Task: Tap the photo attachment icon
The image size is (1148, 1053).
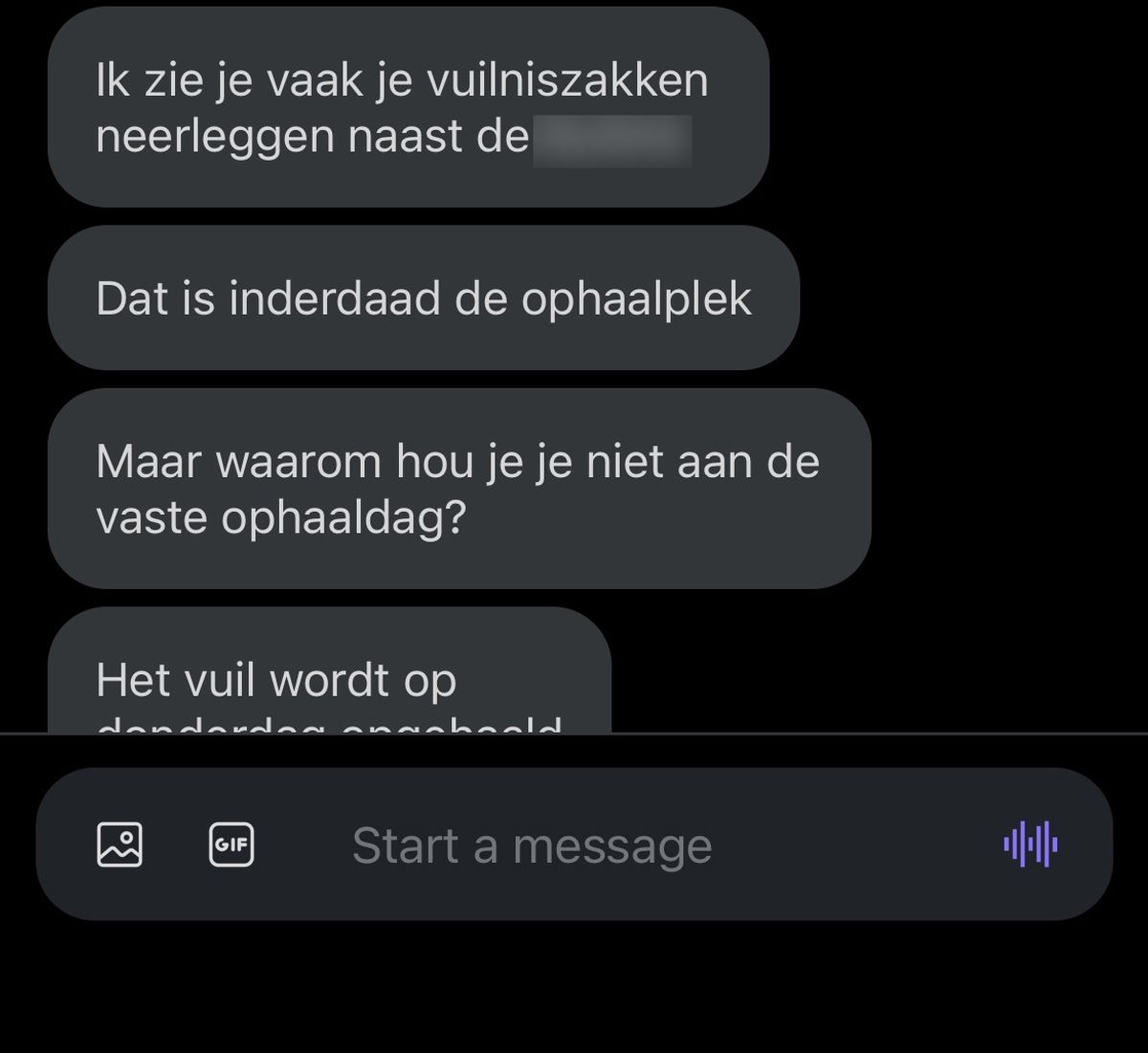Action: point(120,845)
